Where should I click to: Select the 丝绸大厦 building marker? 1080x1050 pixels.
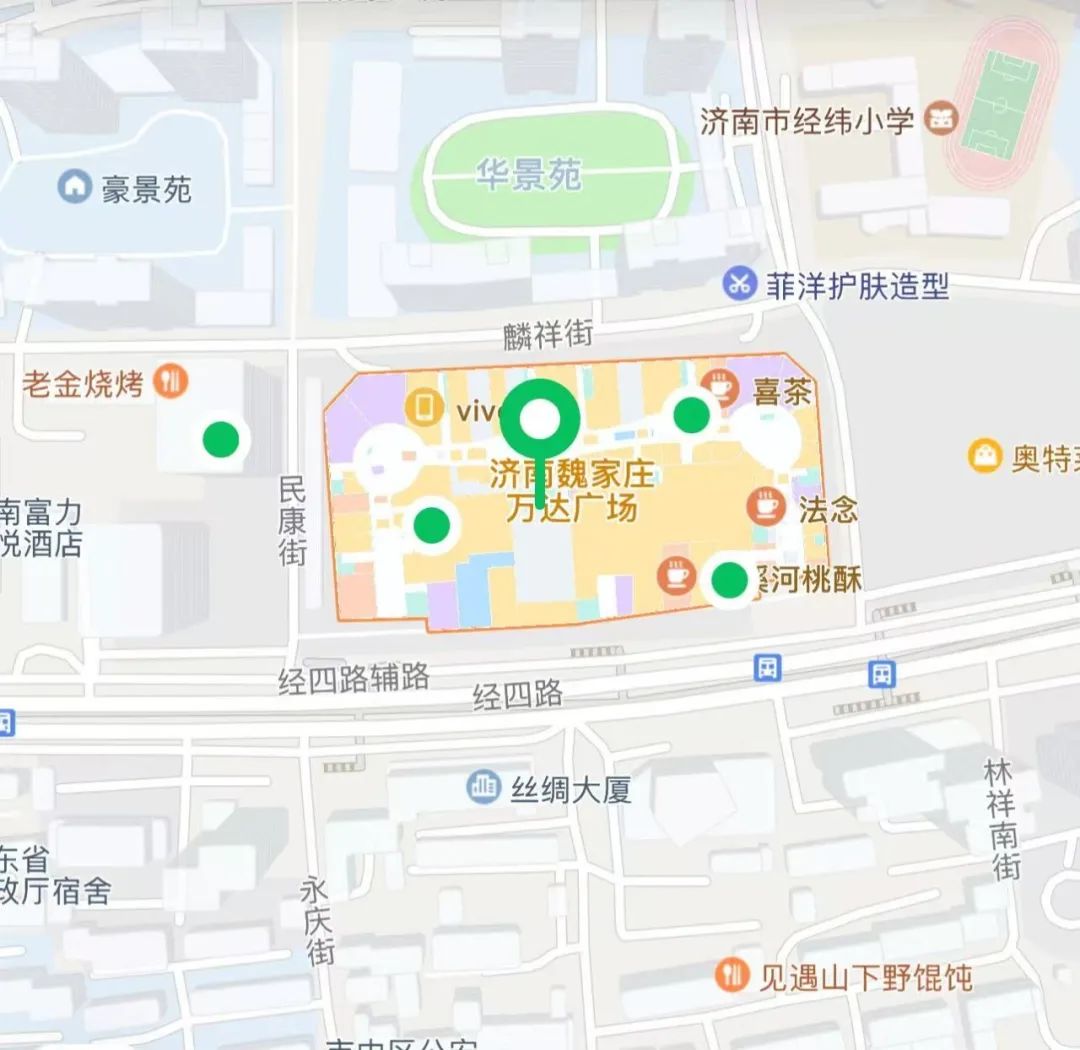coord(485,787)
